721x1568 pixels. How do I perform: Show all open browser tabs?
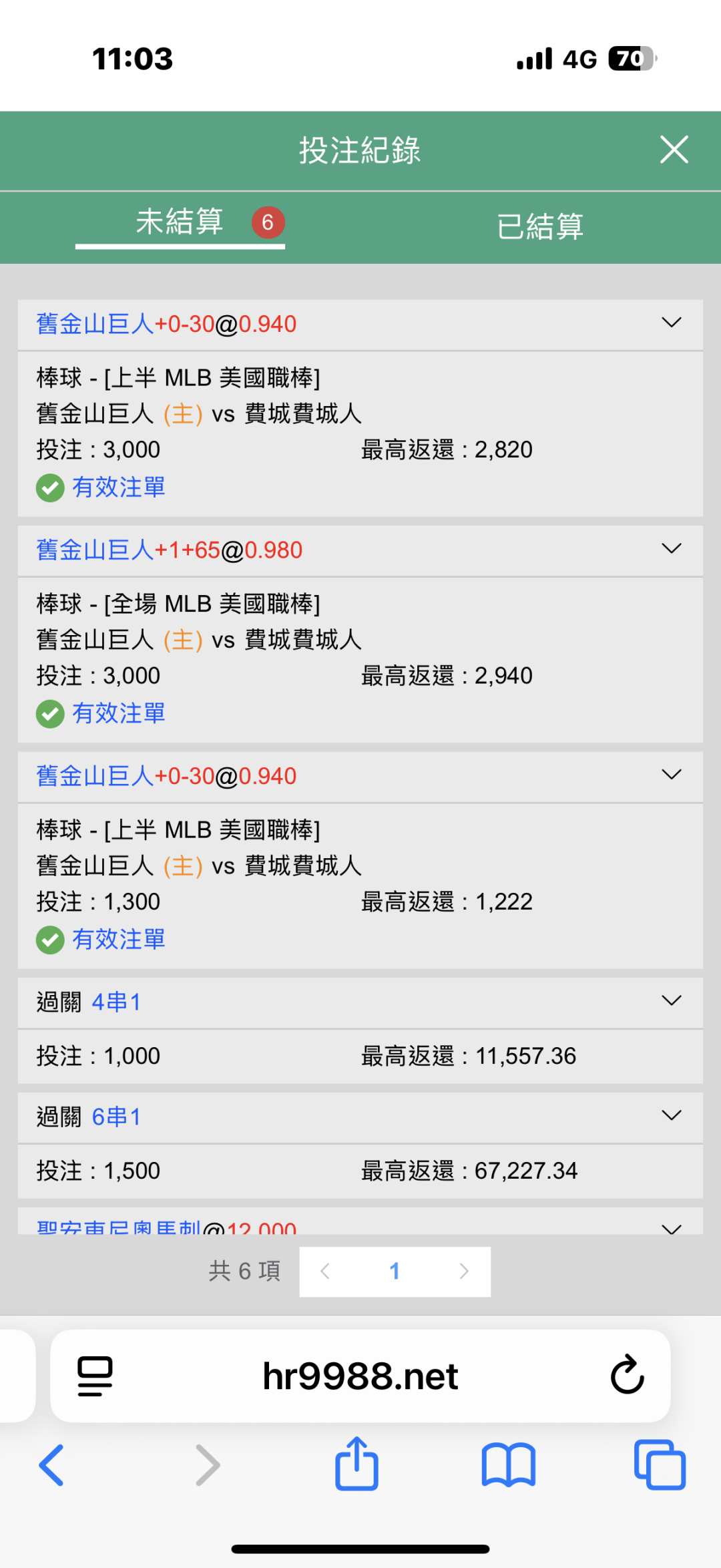660,1465
